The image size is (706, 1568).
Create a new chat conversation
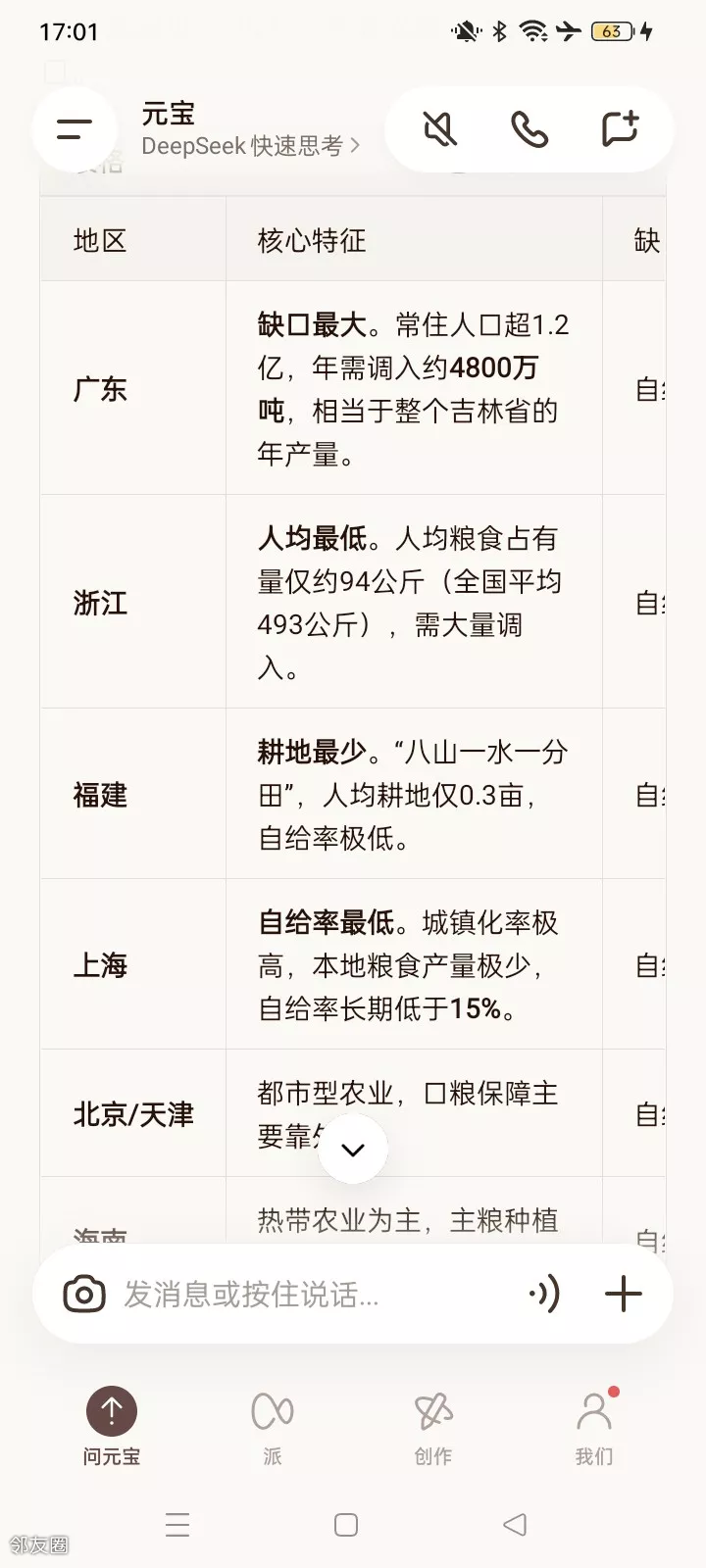pyautogui.click(x=620, y=128)
